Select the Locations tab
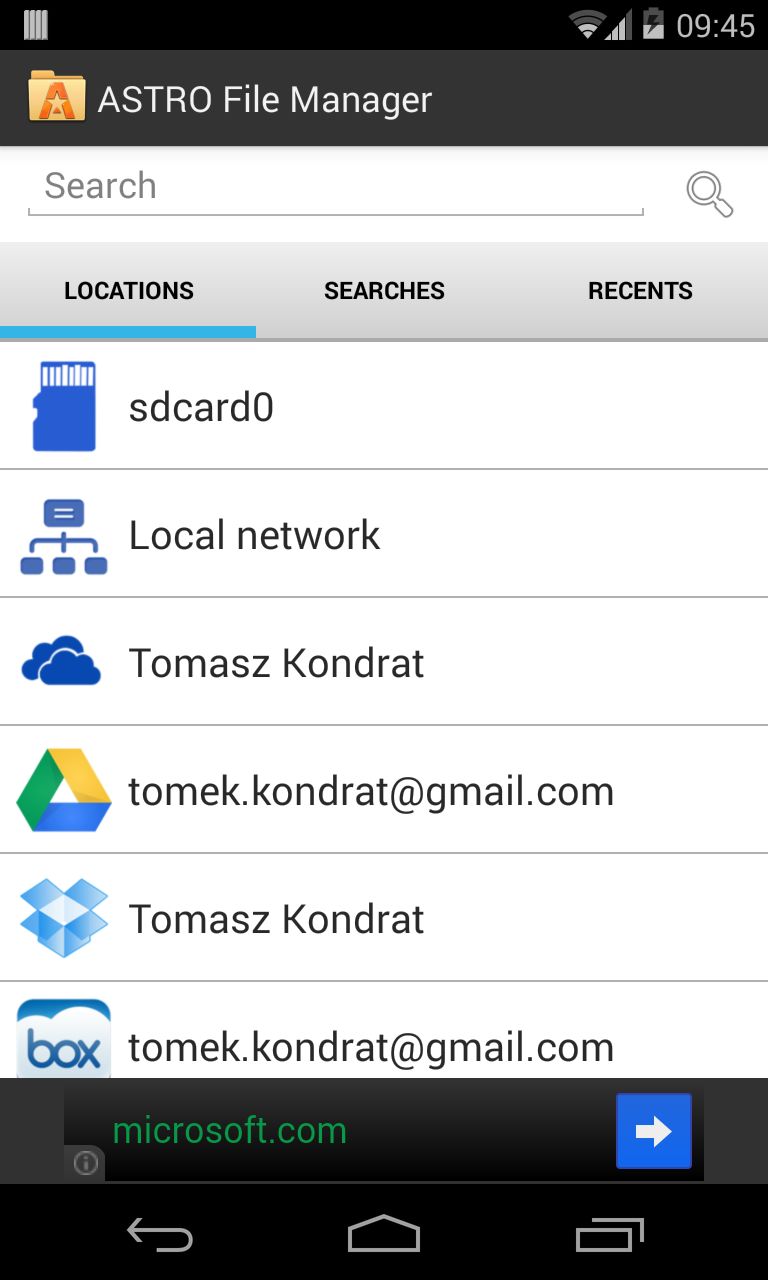768x1280 pixels. [x=128, y=291]
